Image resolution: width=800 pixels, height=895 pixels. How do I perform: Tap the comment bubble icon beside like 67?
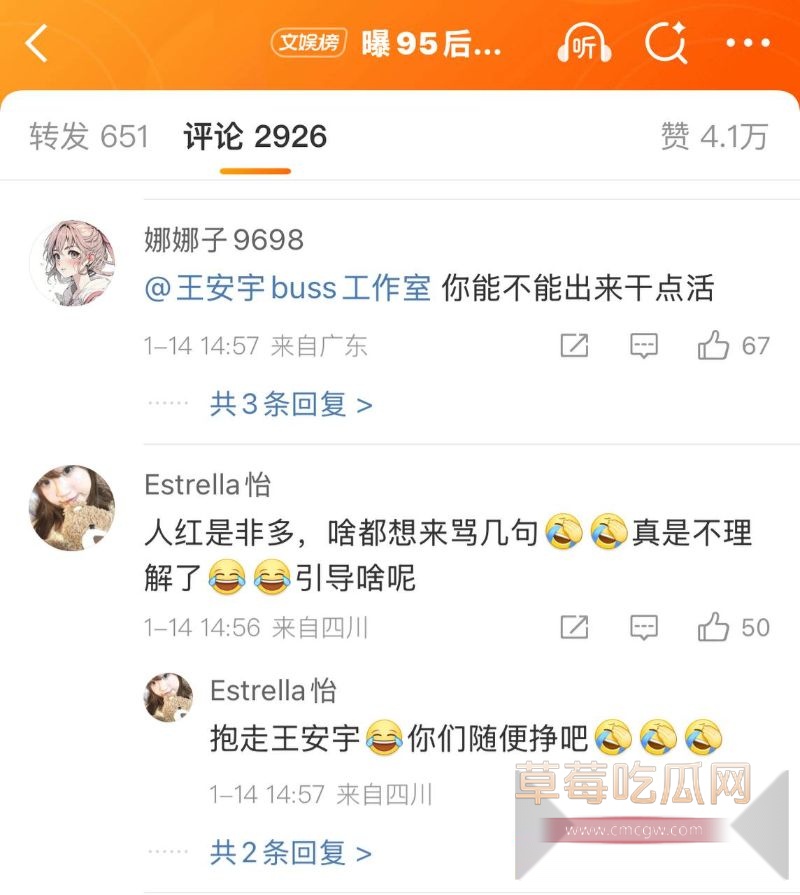[640, 346]
